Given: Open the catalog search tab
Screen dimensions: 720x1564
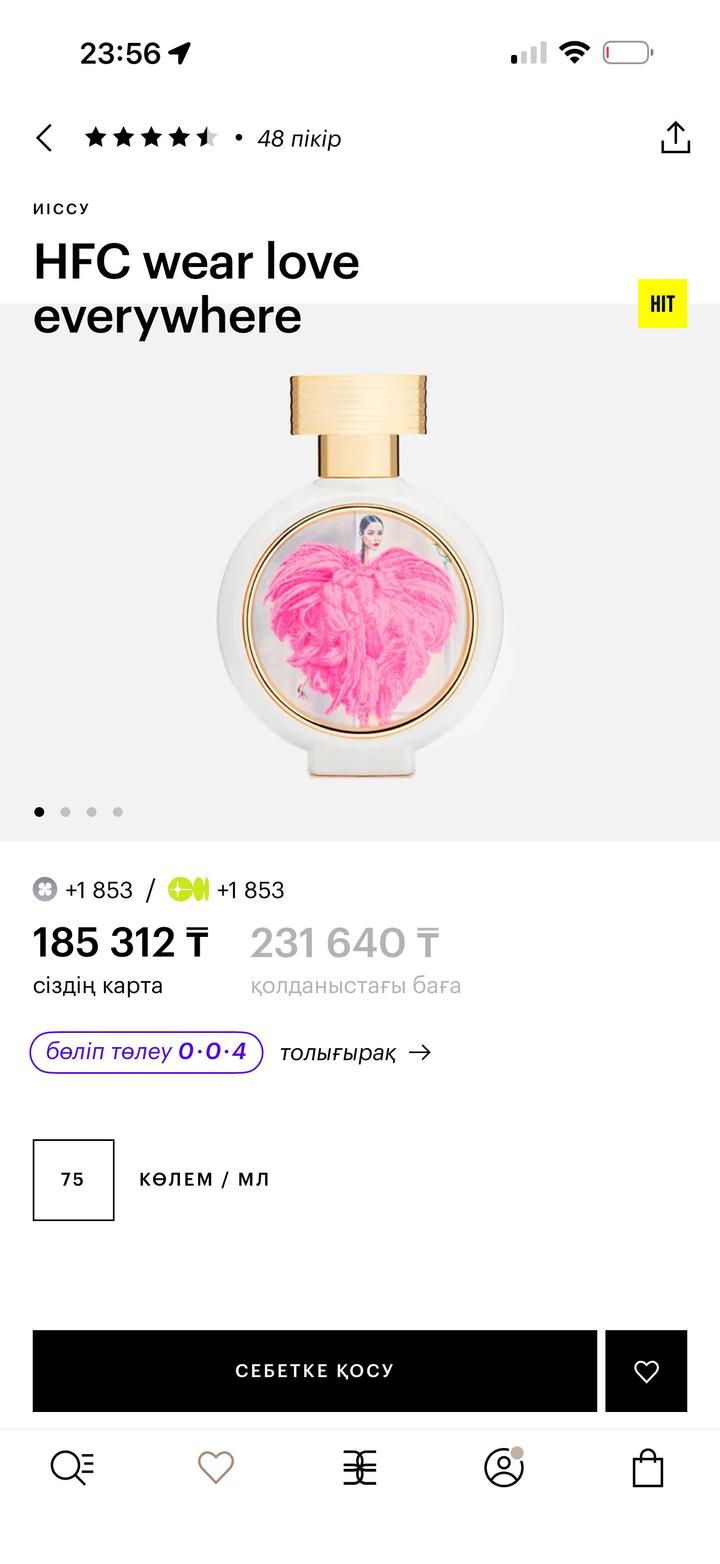Looking at the screenshot, I should pos(72,1468).
